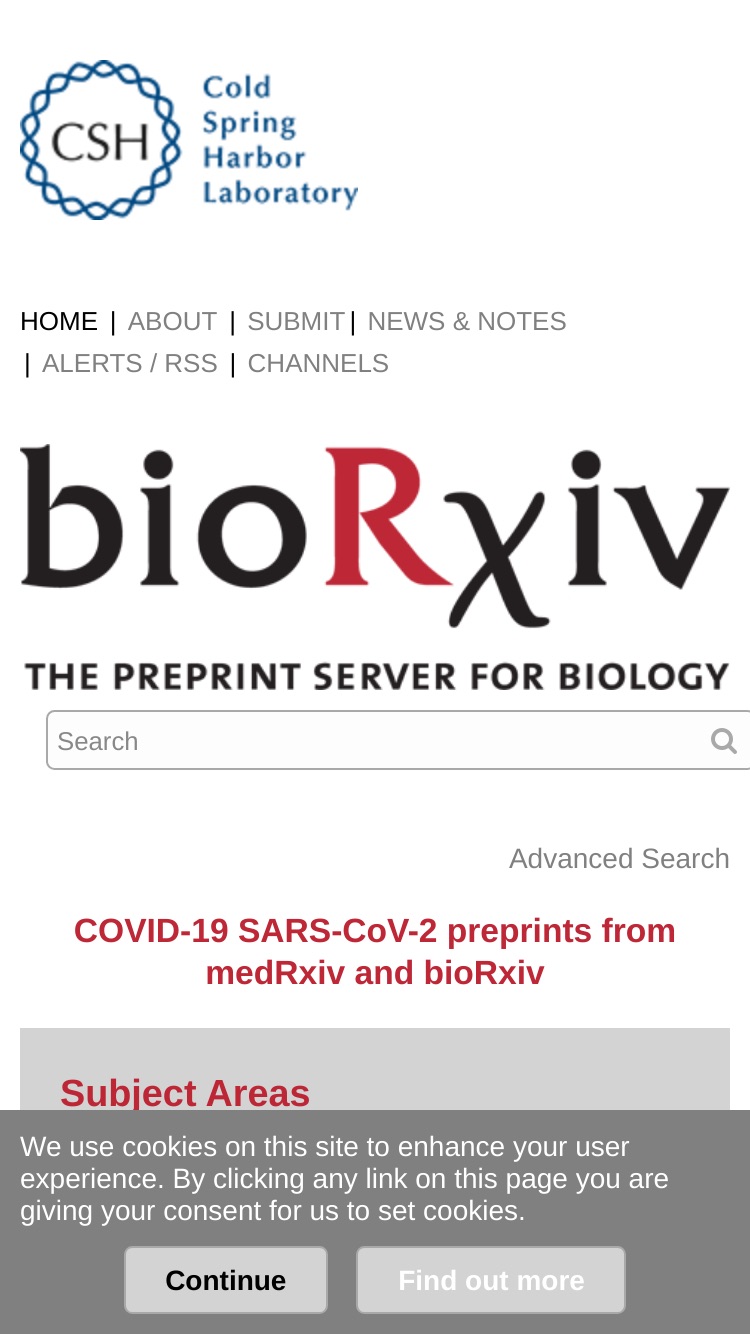The height and width of the screenshot is (1334, 750).
Task: Open the CHANNELS page
Action: pyautogui.click(x=318, y=363)
